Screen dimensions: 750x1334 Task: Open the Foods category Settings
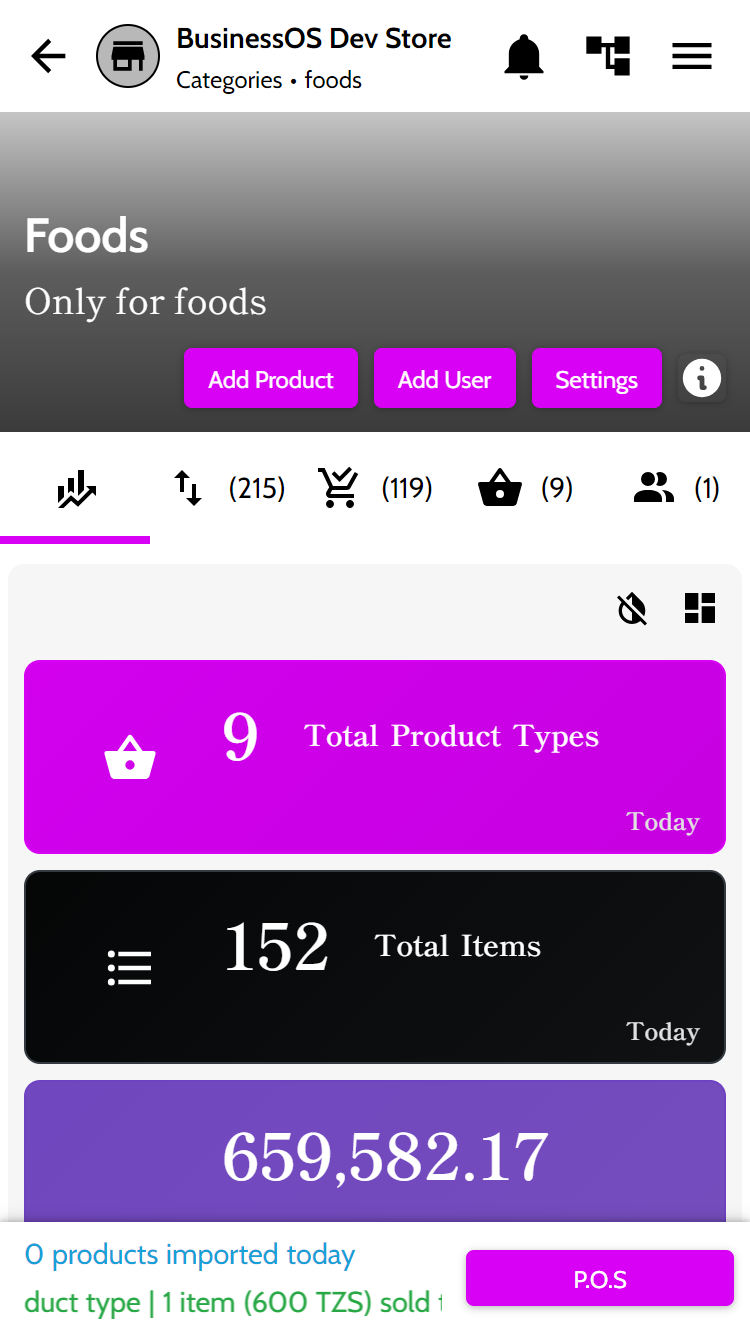pyautogui.click(x=597, y=379)
